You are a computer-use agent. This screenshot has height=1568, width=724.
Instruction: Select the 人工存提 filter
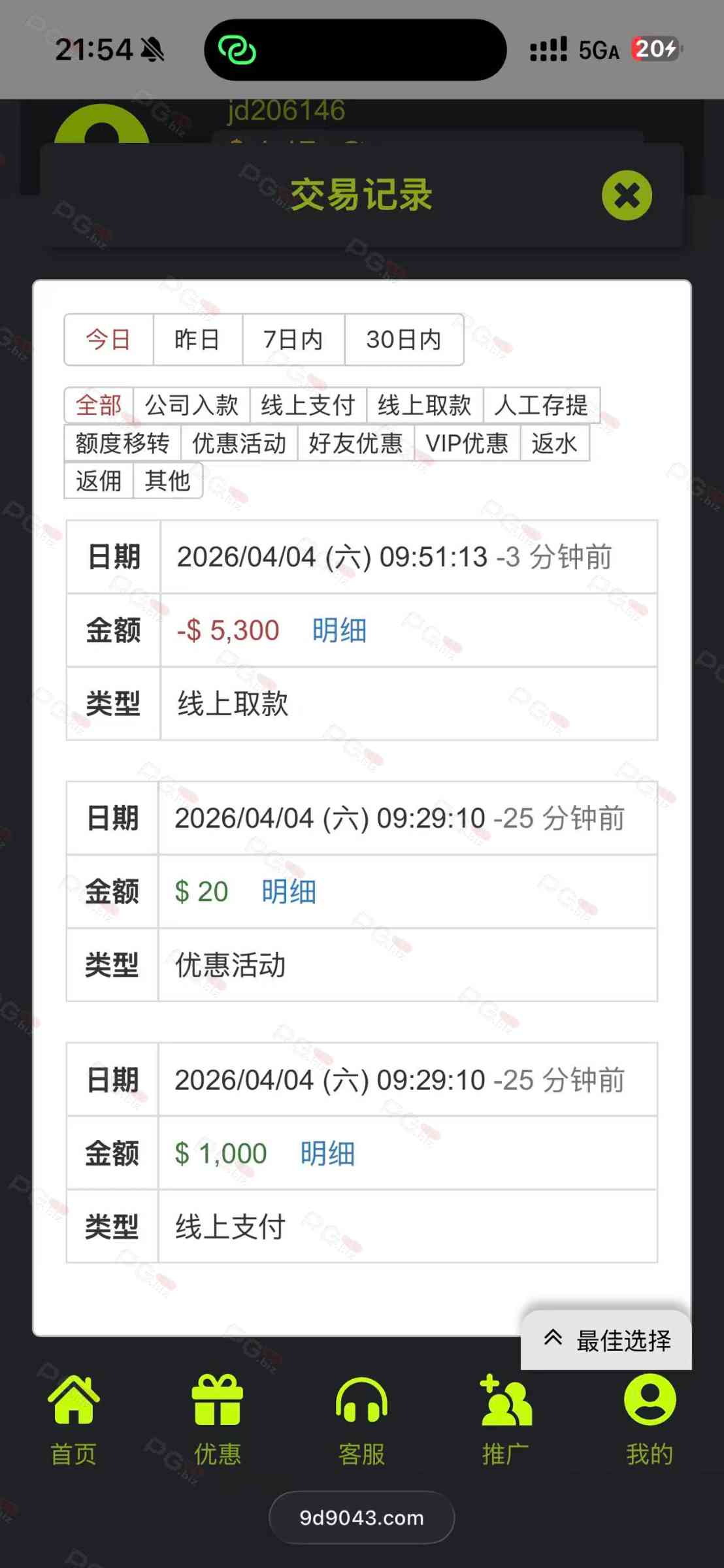541,405
